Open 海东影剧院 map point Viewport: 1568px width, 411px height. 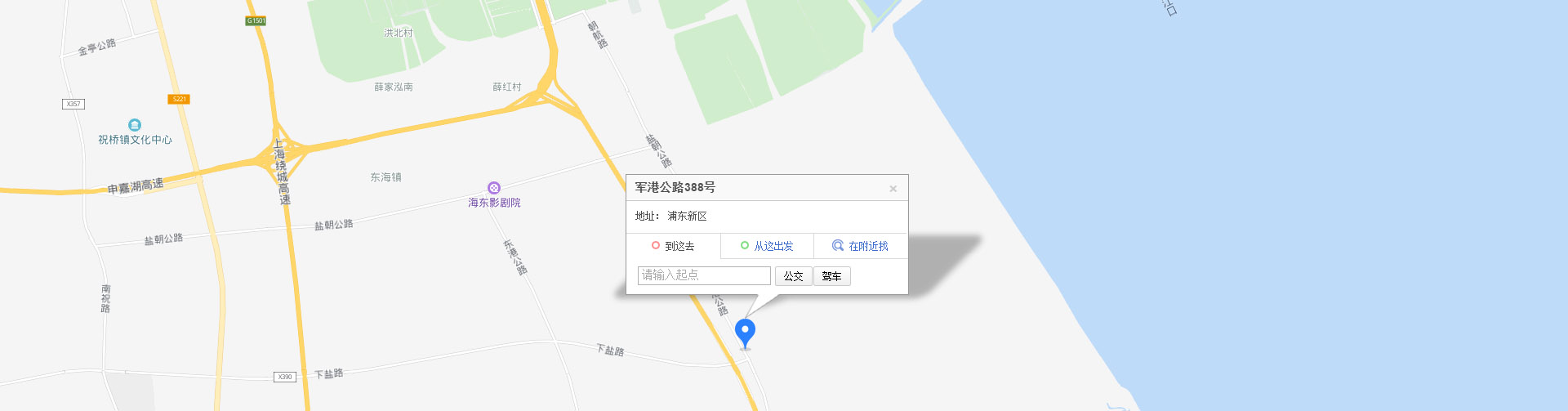coord(494,189)
